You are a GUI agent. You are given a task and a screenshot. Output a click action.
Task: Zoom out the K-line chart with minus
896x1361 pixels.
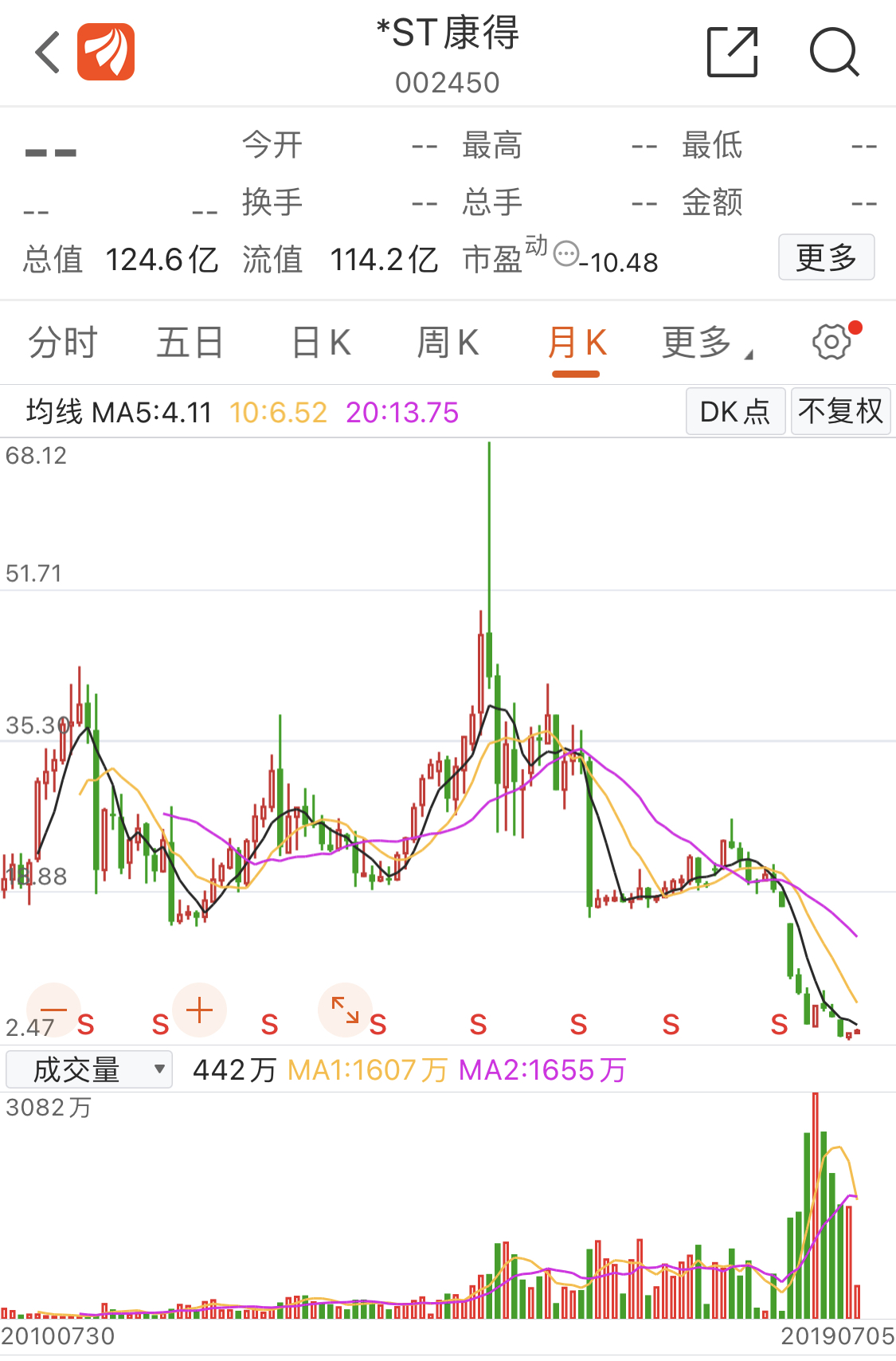[53, 1010]
